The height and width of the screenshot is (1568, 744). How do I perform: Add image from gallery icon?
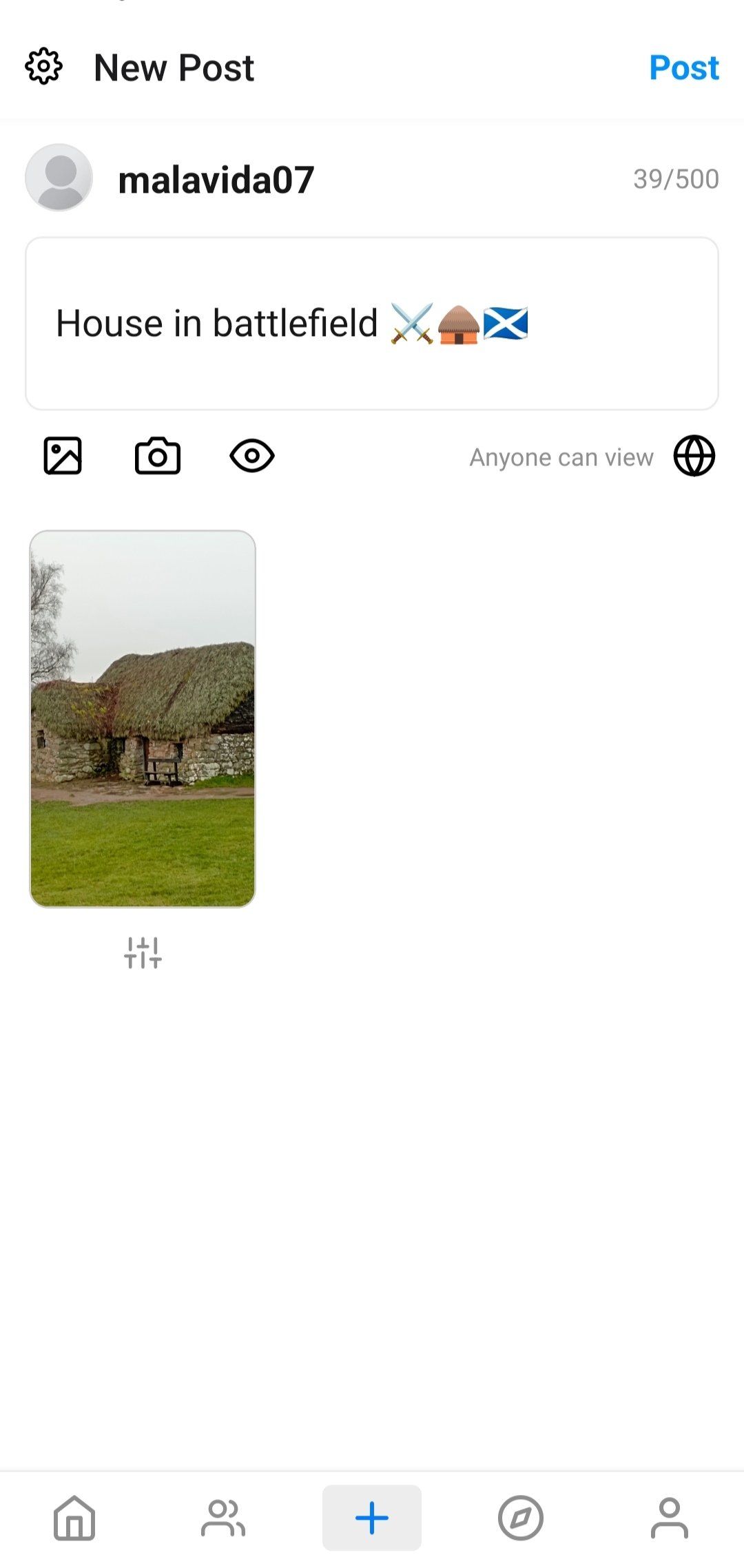63,456
